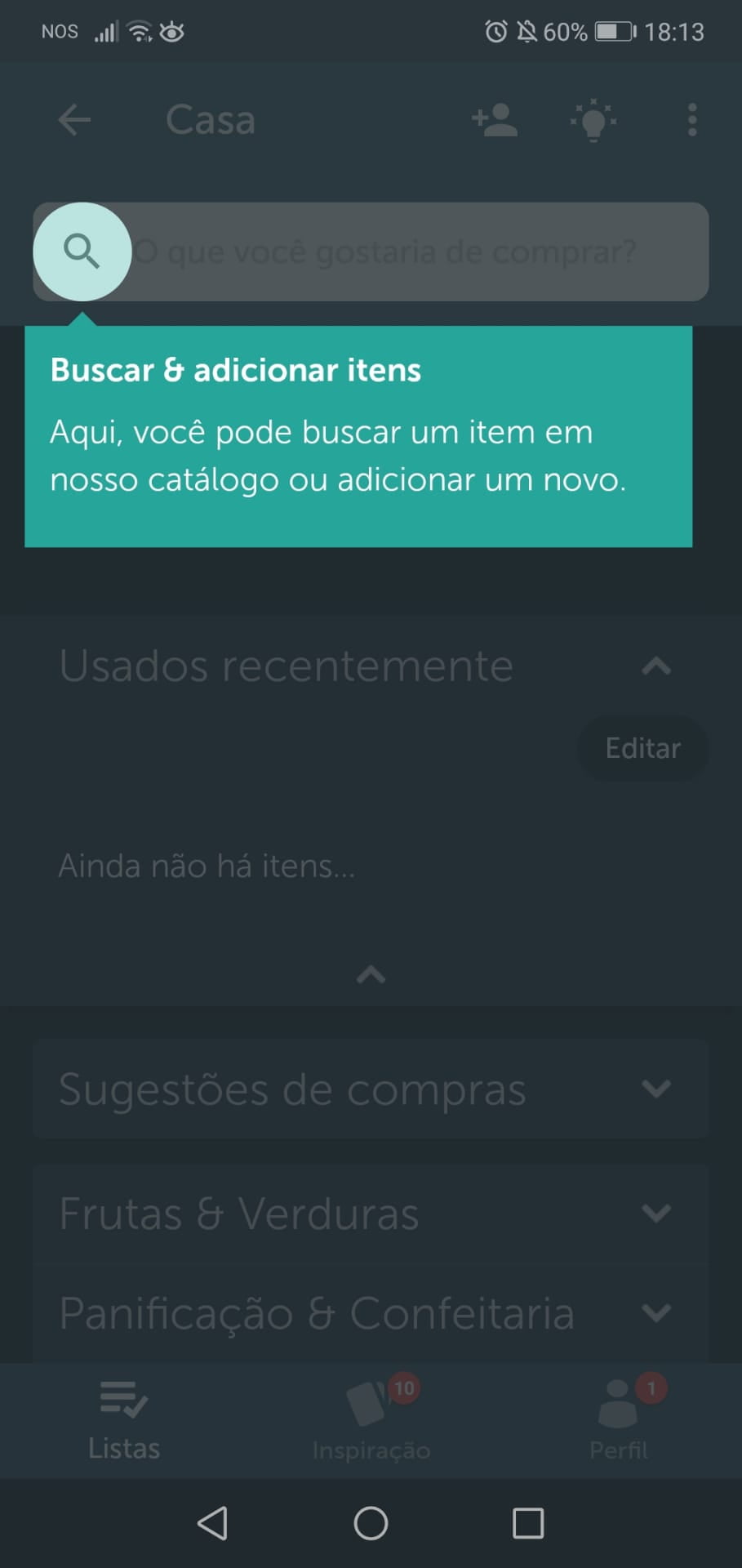Tap the Editar button
The height and width of the screenshot is (1568, 742).
coord(642,748)
